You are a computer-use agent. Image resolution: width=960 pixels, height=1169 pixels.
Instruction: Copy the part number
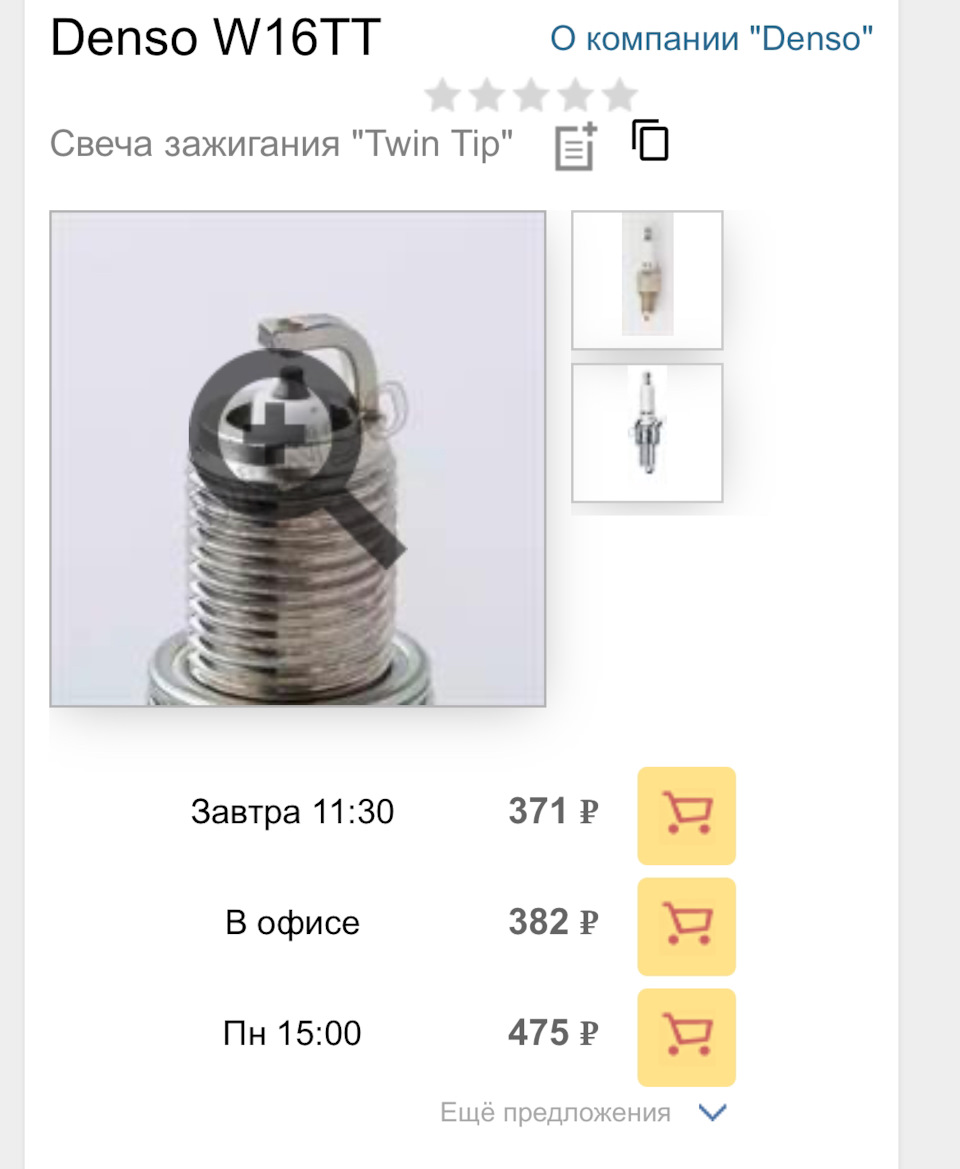[650, 141]
